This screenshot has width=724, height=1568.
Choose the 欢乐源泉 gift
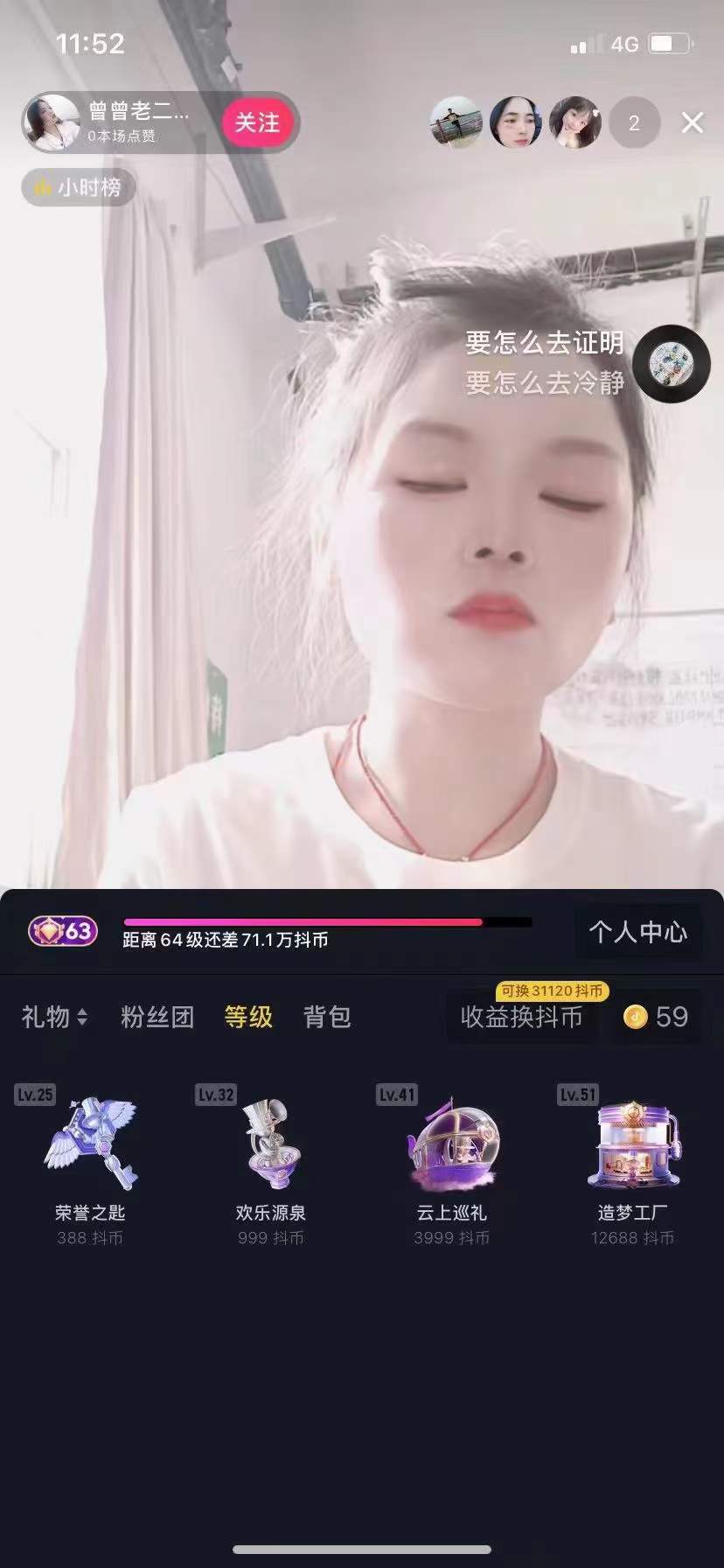(271, 1157)
